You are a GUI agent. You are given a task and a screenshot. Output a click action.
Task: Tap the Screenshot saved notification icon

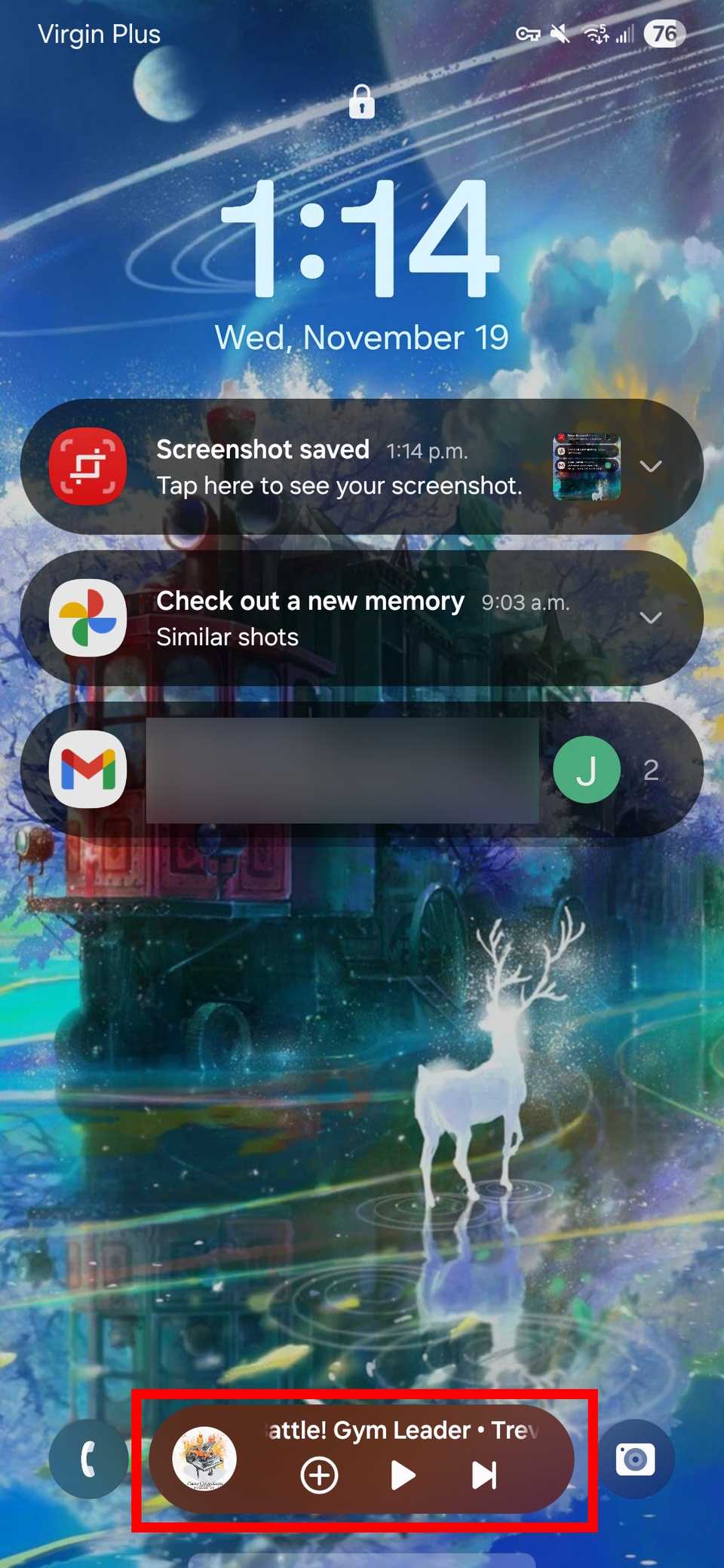[87, 465]
